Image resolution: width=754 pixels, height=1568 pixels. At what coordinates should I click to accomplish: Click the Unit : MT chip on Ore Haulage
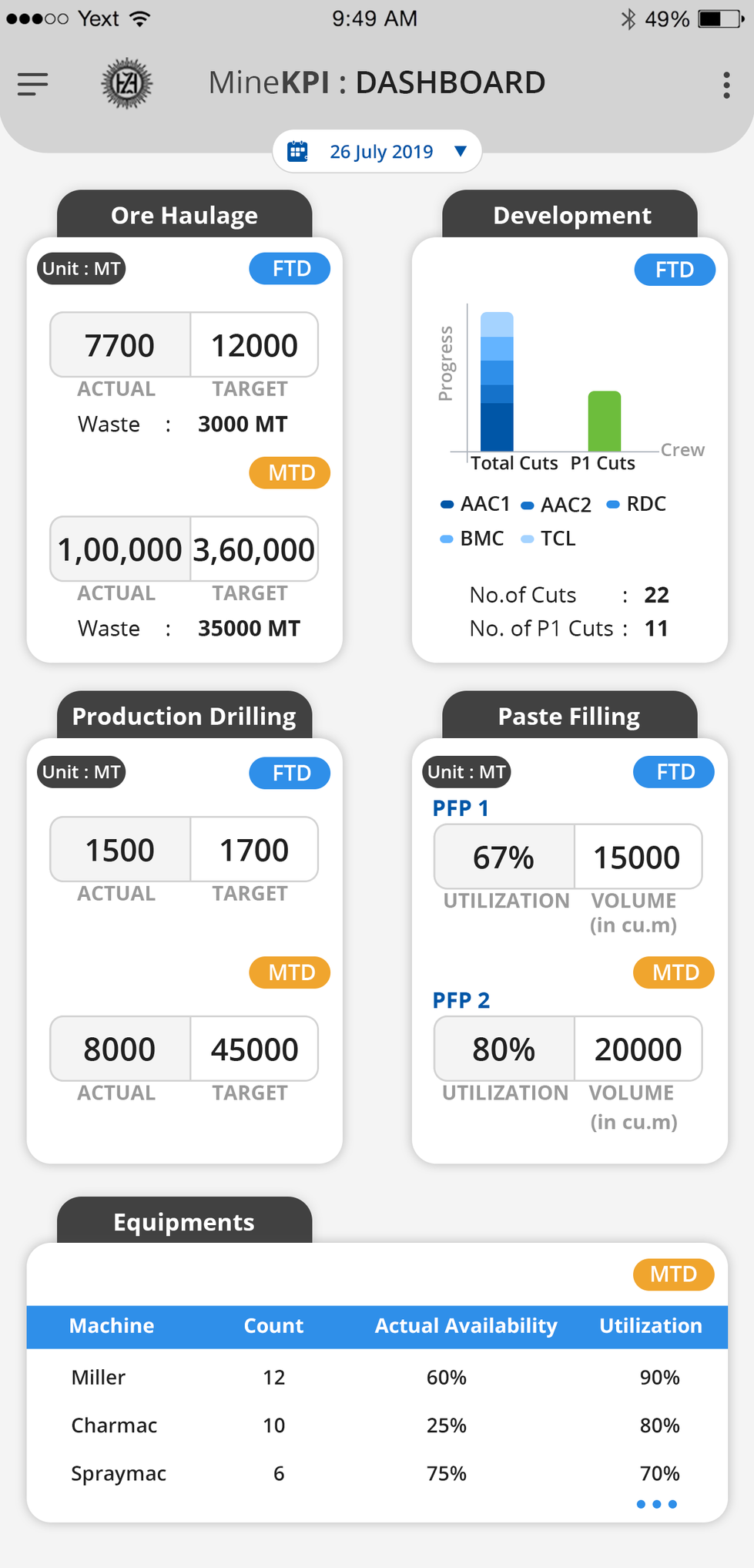(x=80, y=268)
